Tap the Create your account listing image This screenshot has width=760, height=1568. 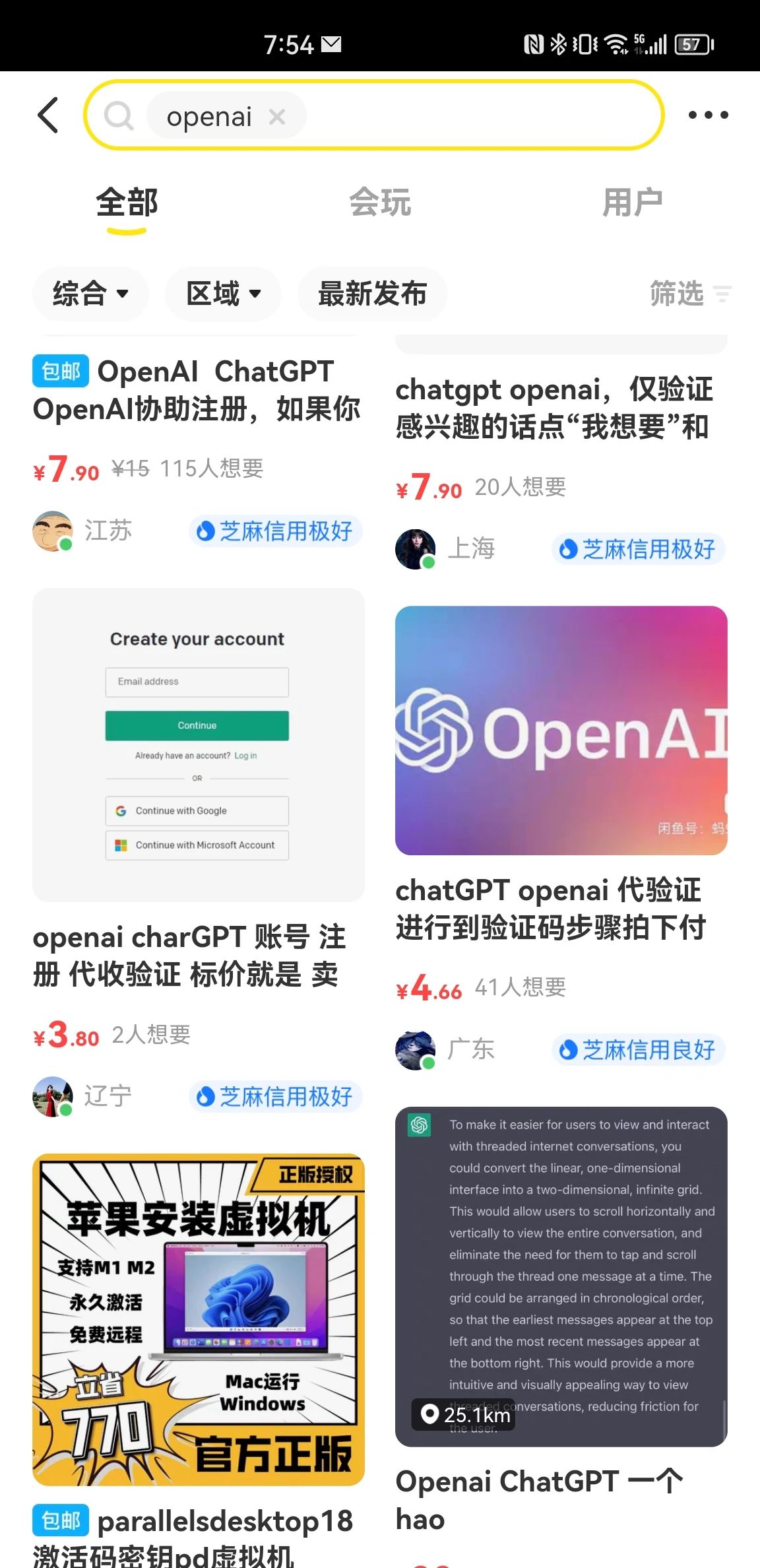tap(197, 744)
